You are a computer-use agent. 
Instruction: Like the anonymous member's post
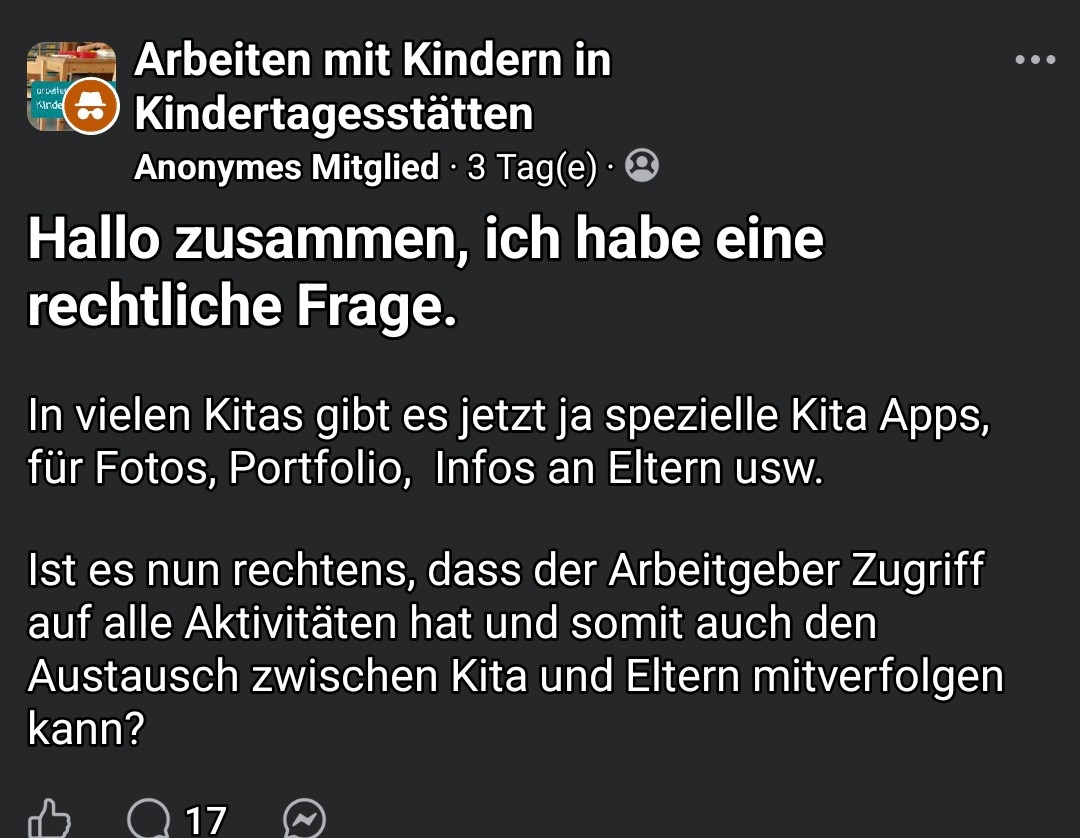coord(49,819)
